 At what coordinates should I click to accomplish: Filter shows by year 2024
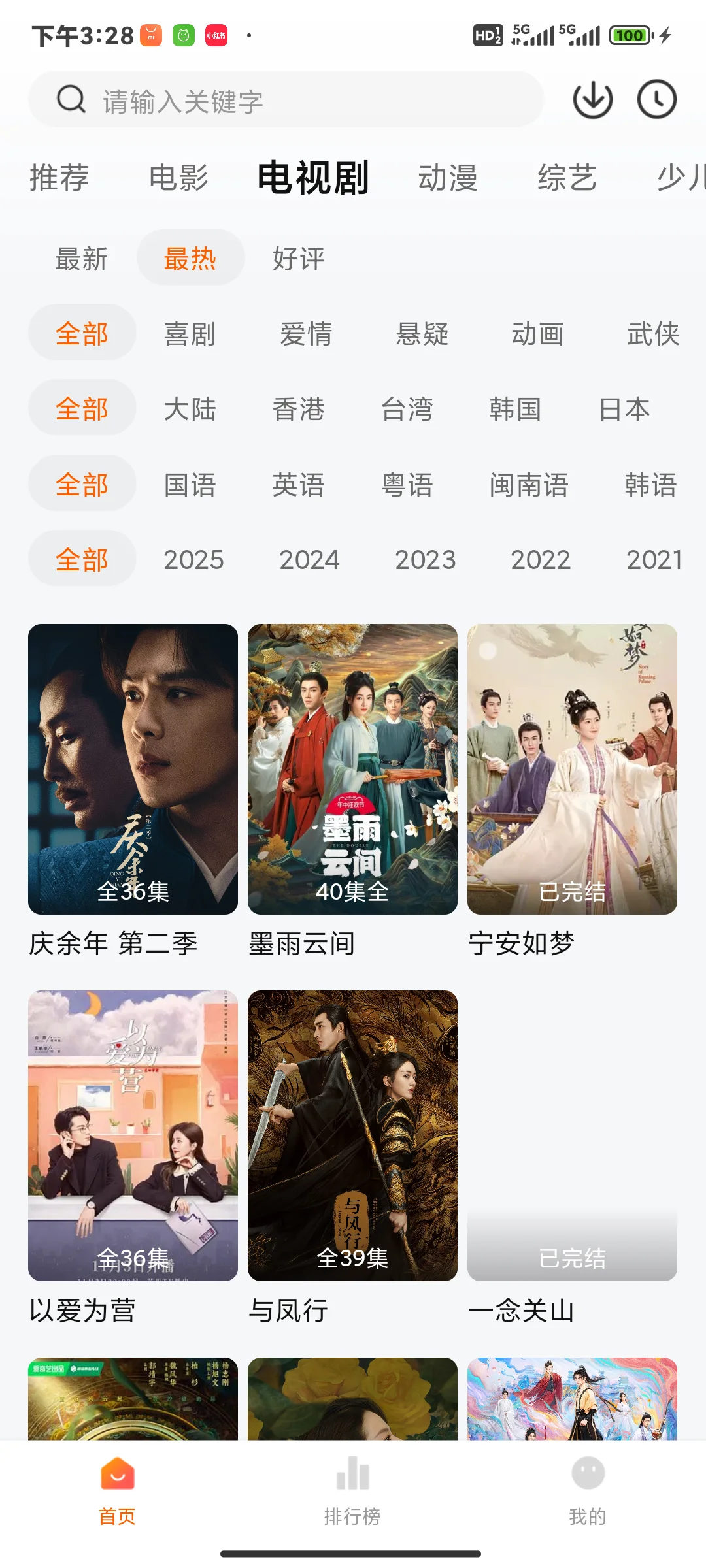[x=309, y=560]
